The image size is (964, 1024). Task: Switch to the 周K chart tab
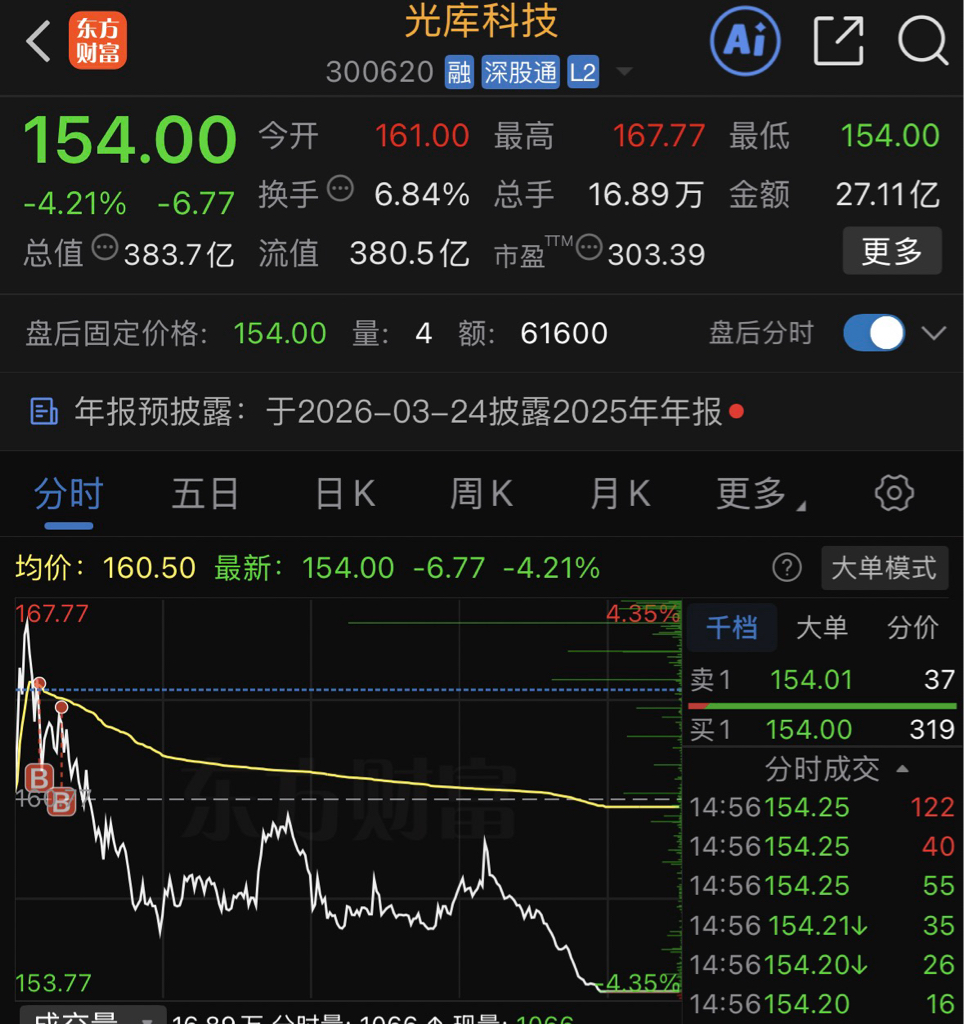[x=482, y=494]
